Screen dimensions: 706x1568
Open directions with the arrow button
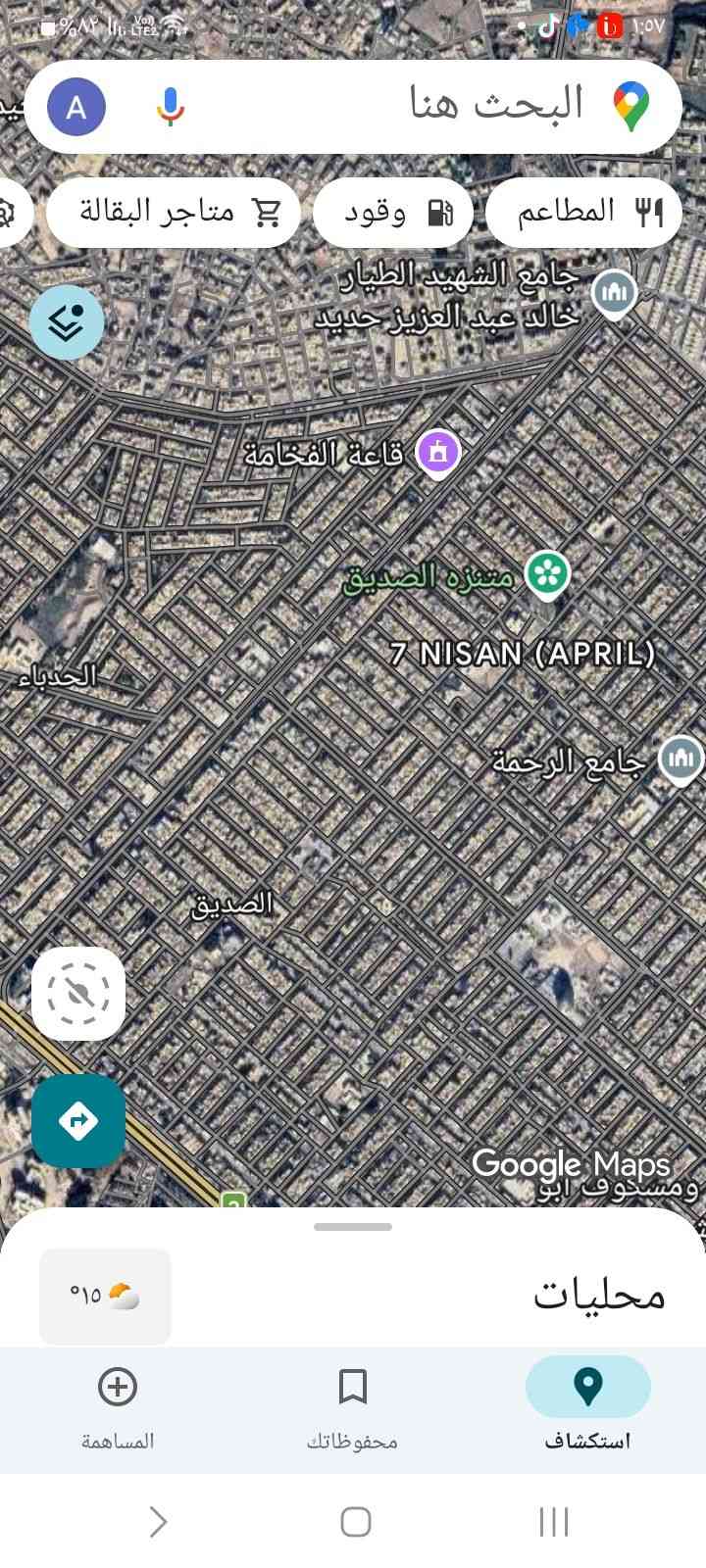(78, 1120)
